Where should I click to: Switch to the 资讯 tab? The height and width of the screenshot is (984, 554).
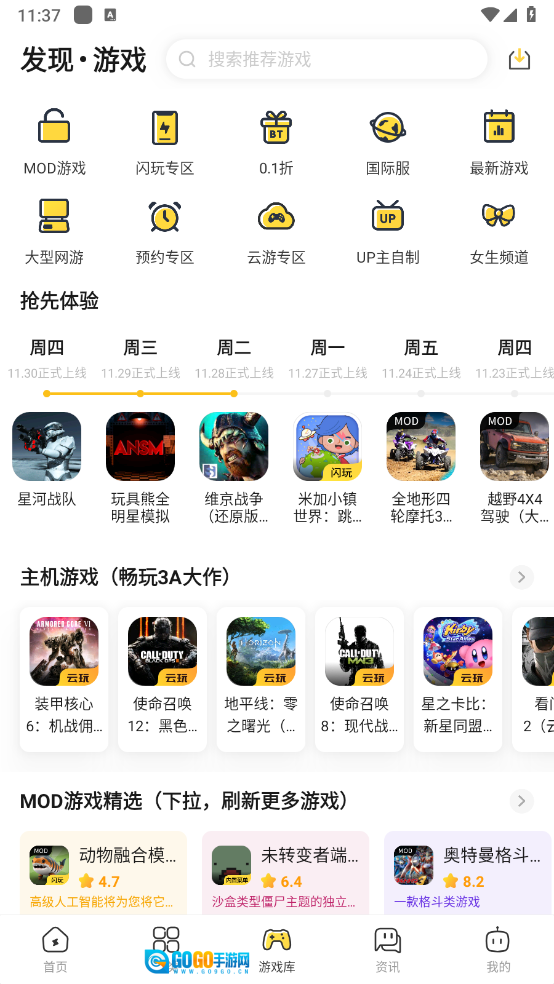pos(387,949)
